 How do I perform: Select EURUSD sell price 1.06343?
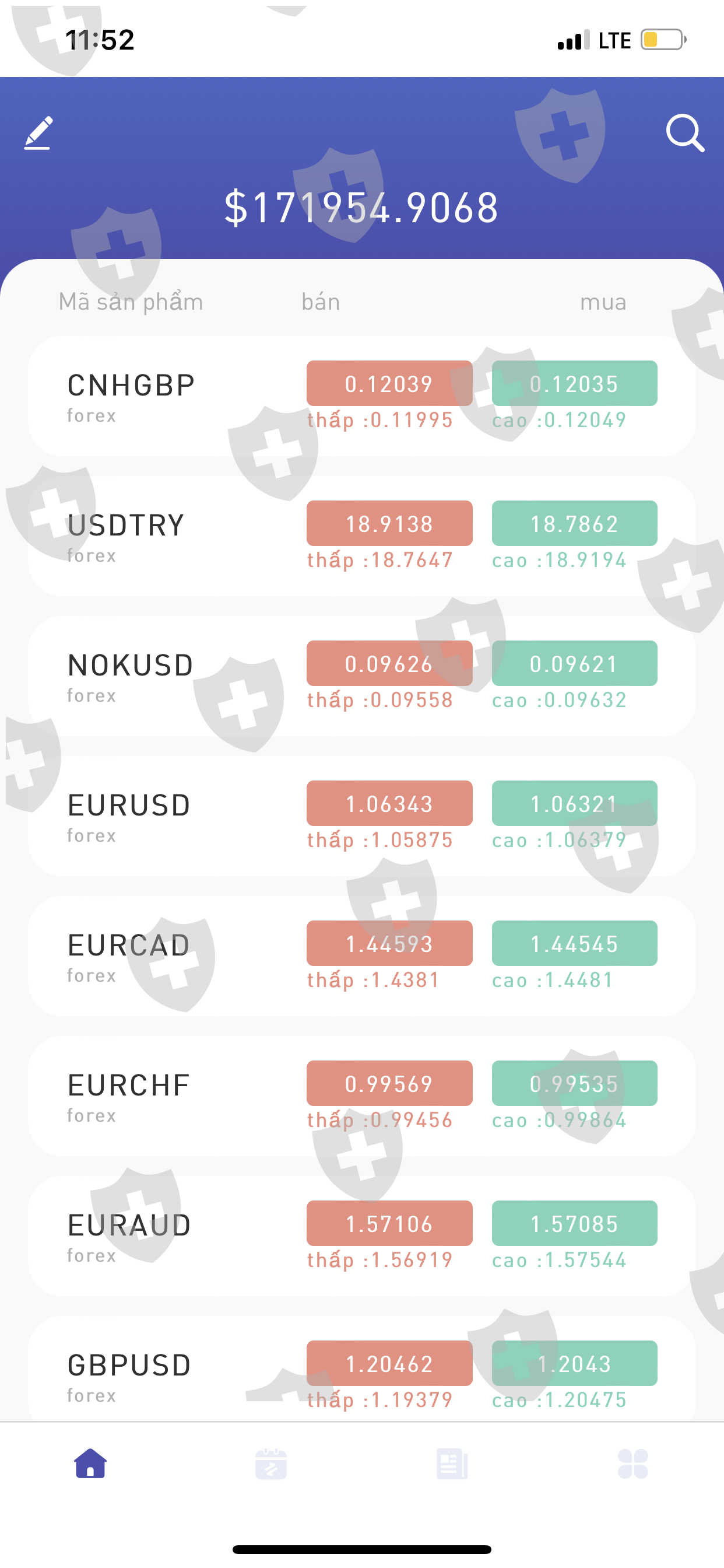tap(389, 803)
